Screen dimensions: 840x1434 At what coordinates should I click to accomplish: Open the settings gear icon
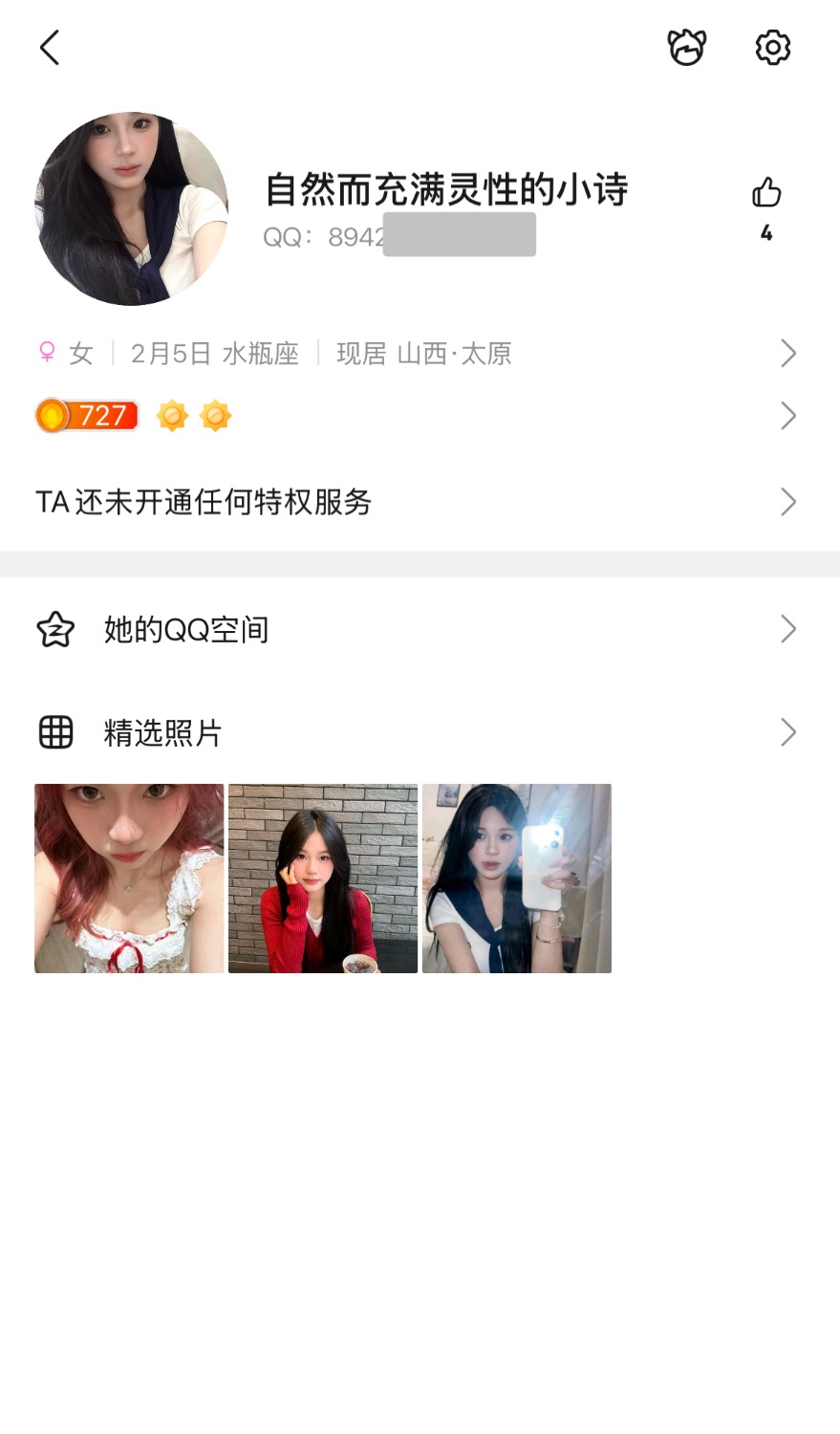pyautogui.click(x=772, y=47)
